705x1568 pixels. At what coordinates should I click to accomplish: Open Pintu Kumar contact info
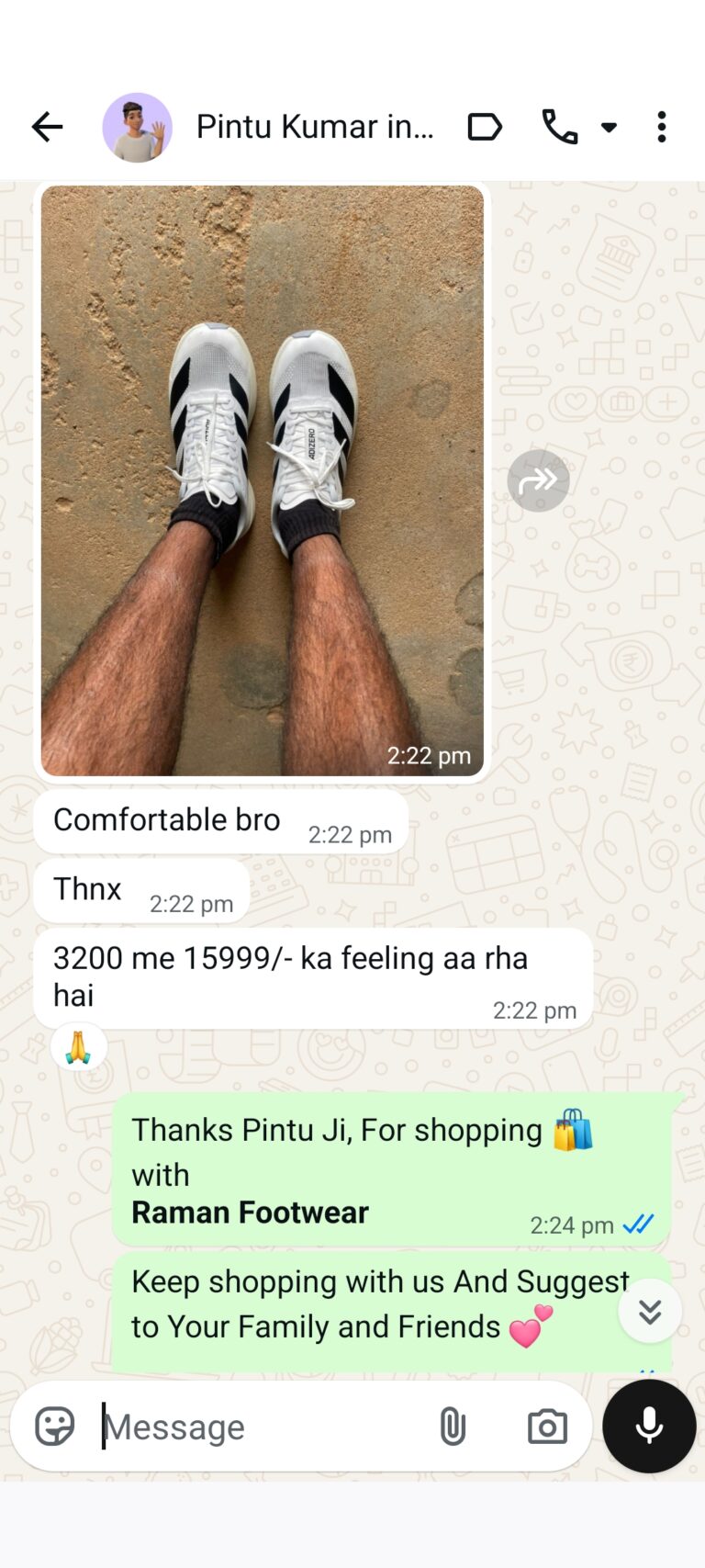click(314, 127)
